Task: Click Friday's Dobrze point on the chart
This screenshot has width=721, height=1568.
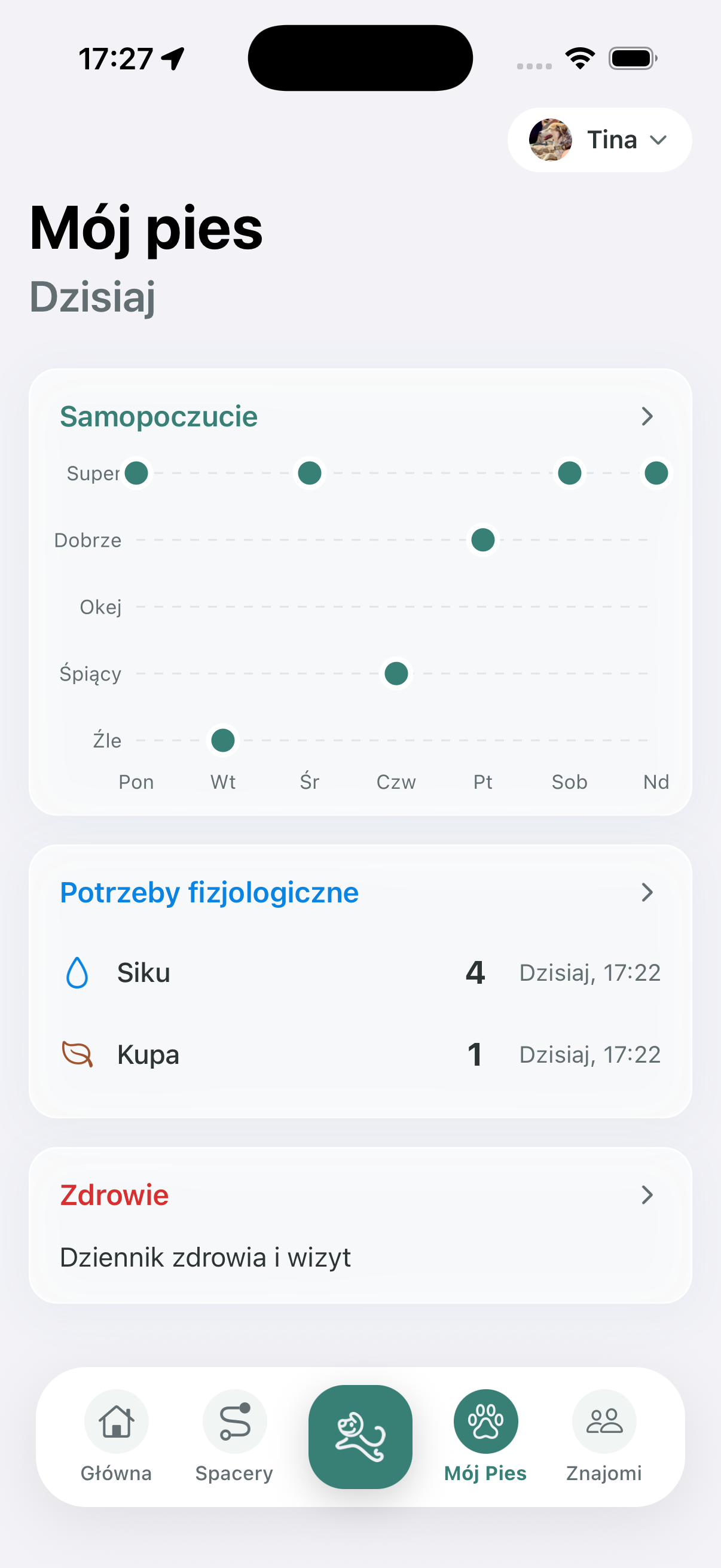Action: point(482,539)
